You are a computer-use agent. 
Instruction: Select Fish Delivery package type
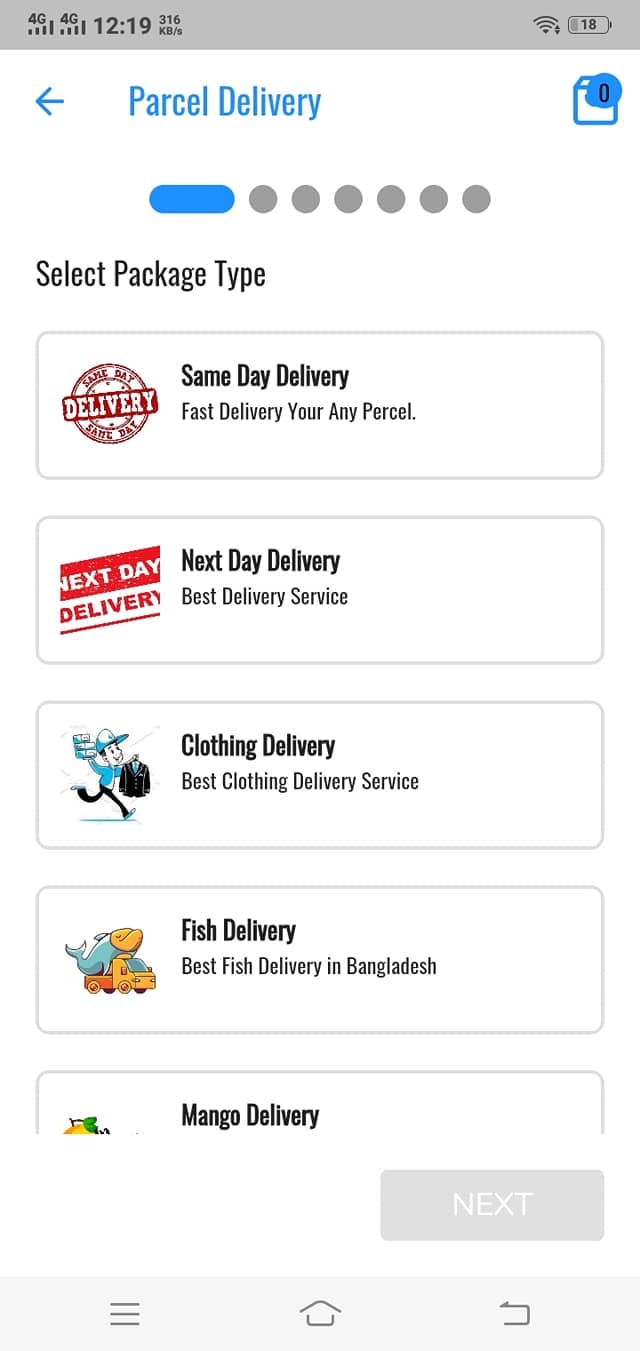tap(320, 960)
